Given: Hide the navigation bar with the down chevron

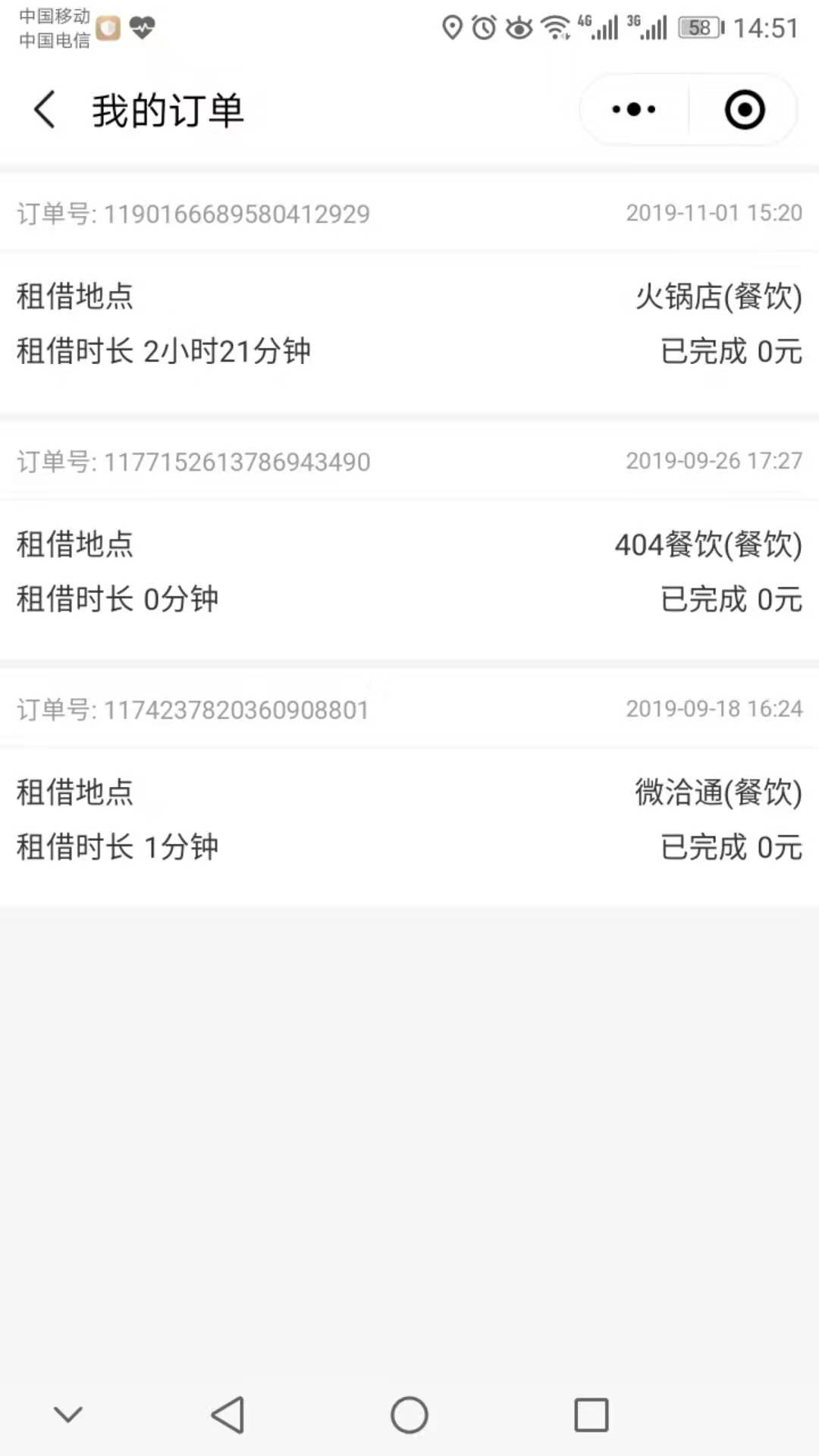Looking at the screenshot, I should tap(68, 1415).
